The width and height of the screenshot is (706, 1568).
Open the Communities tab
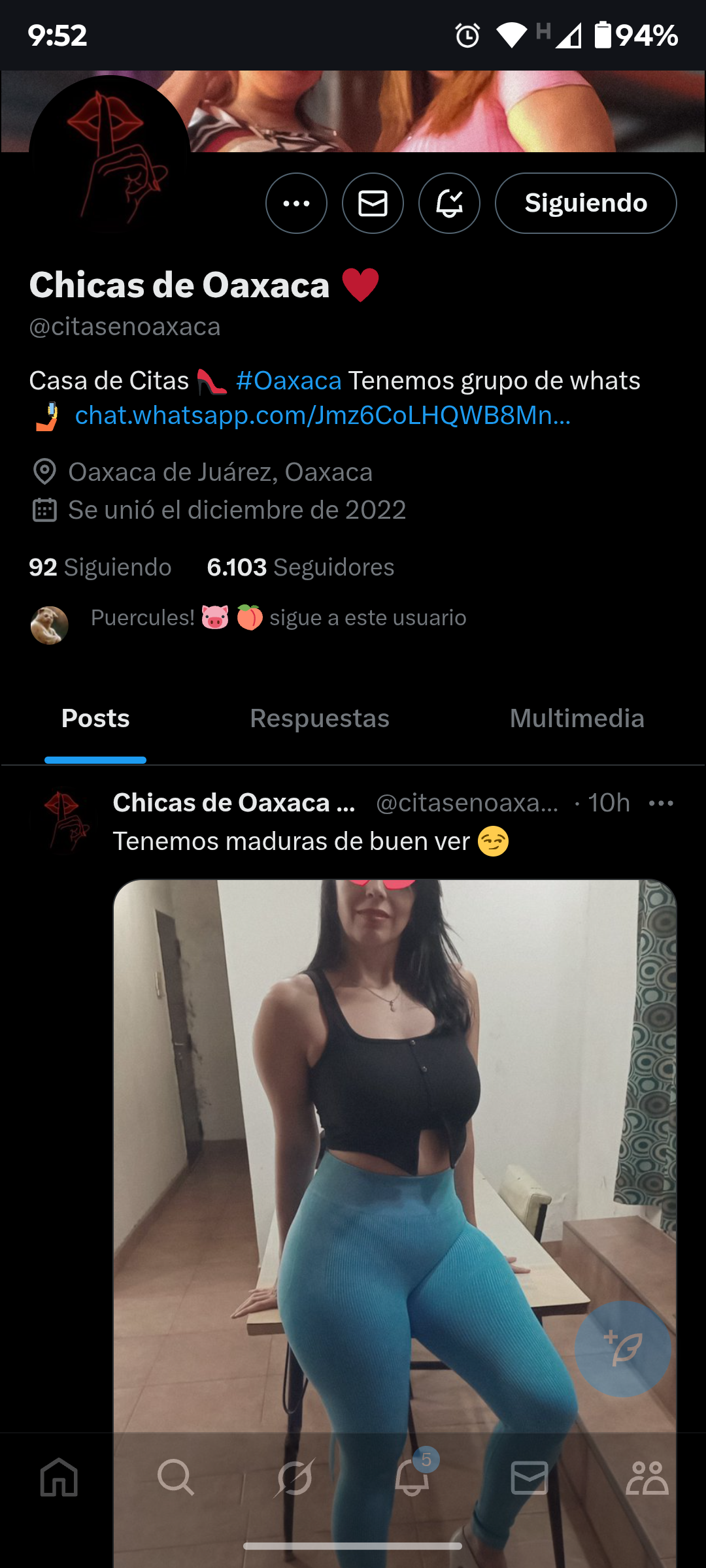pos(647,1478)
